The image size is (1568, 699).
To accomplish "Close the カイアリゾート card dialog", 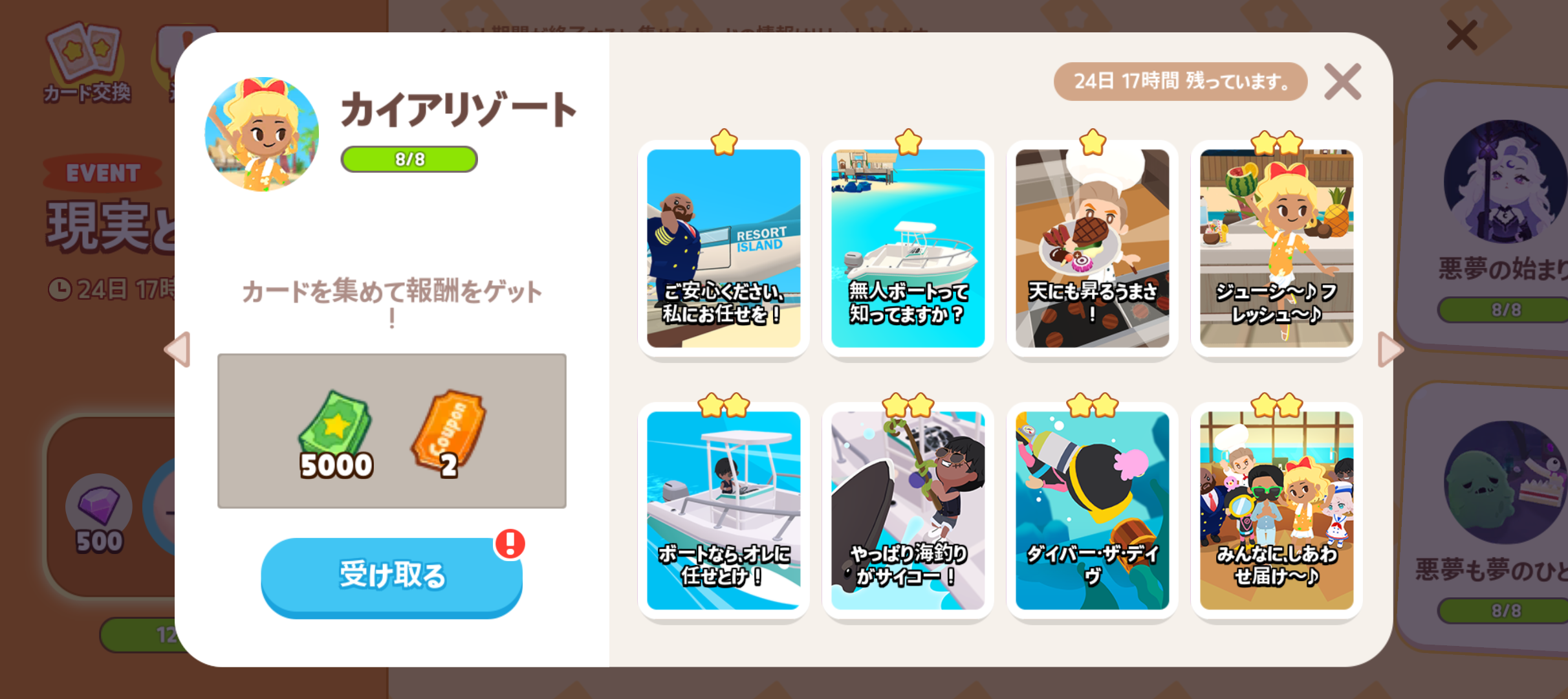I will tap(1342, 82).
